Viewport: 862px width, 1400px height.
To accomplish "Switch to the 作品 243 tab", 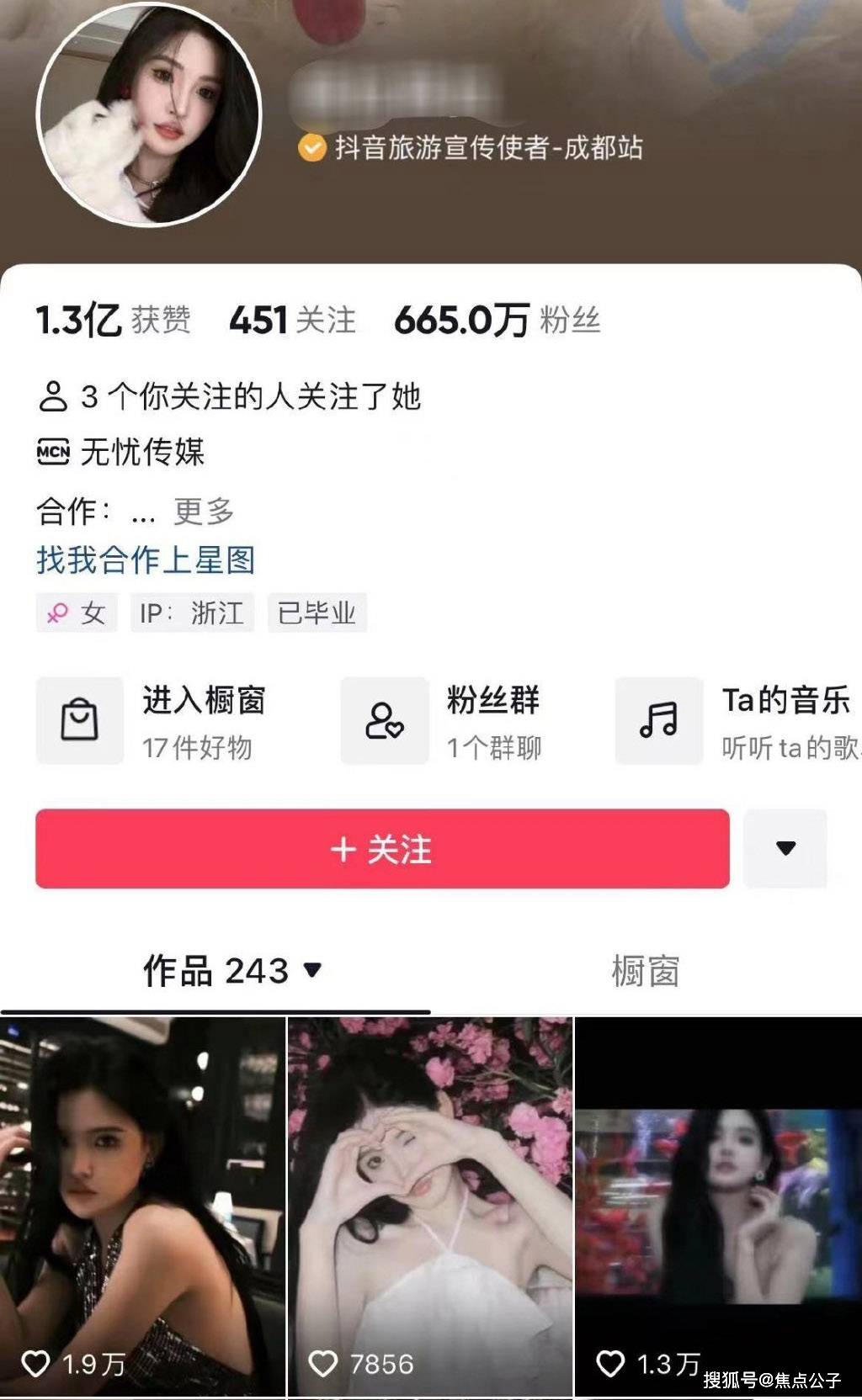I will [x=231, y=971].
